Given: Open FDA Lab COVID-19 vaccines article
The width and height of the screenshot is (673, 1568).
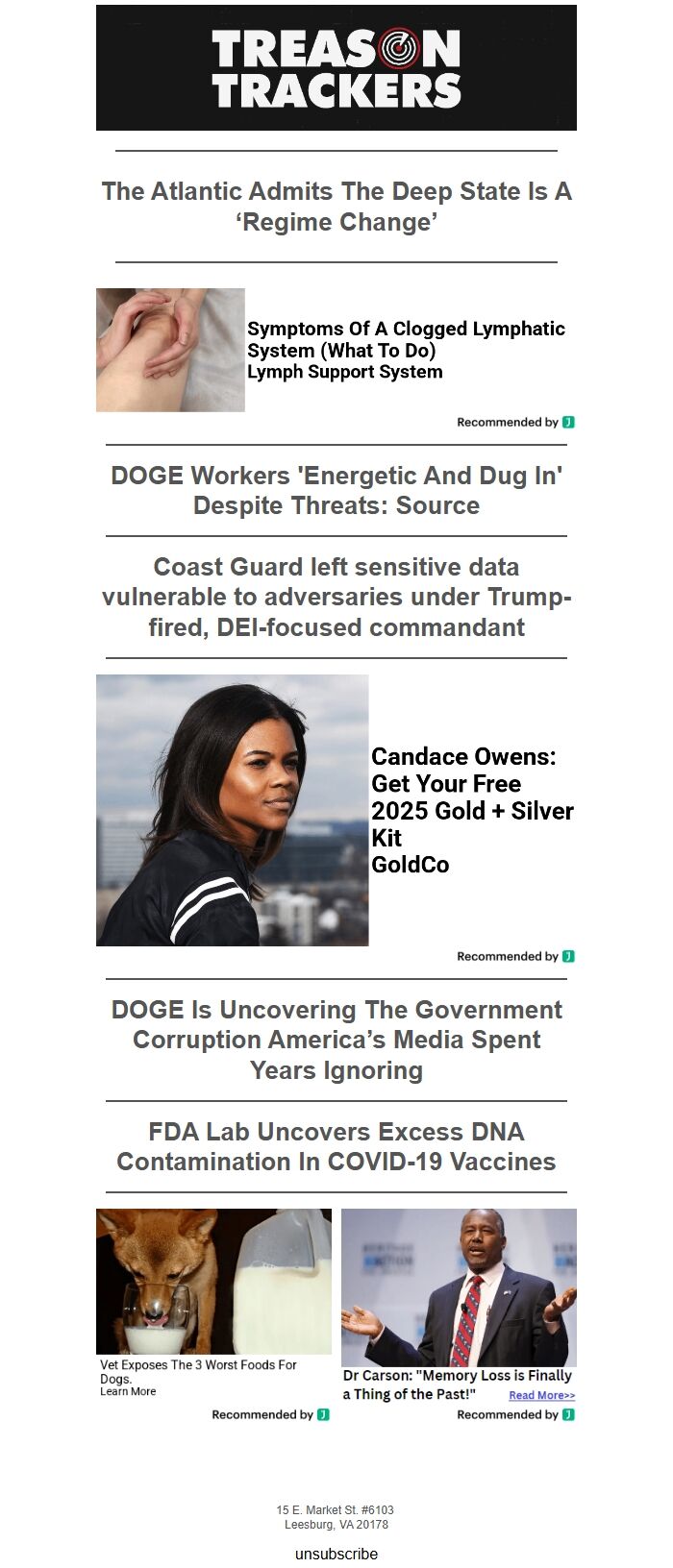Looking at the screenshot, I should pos(336,1146).
